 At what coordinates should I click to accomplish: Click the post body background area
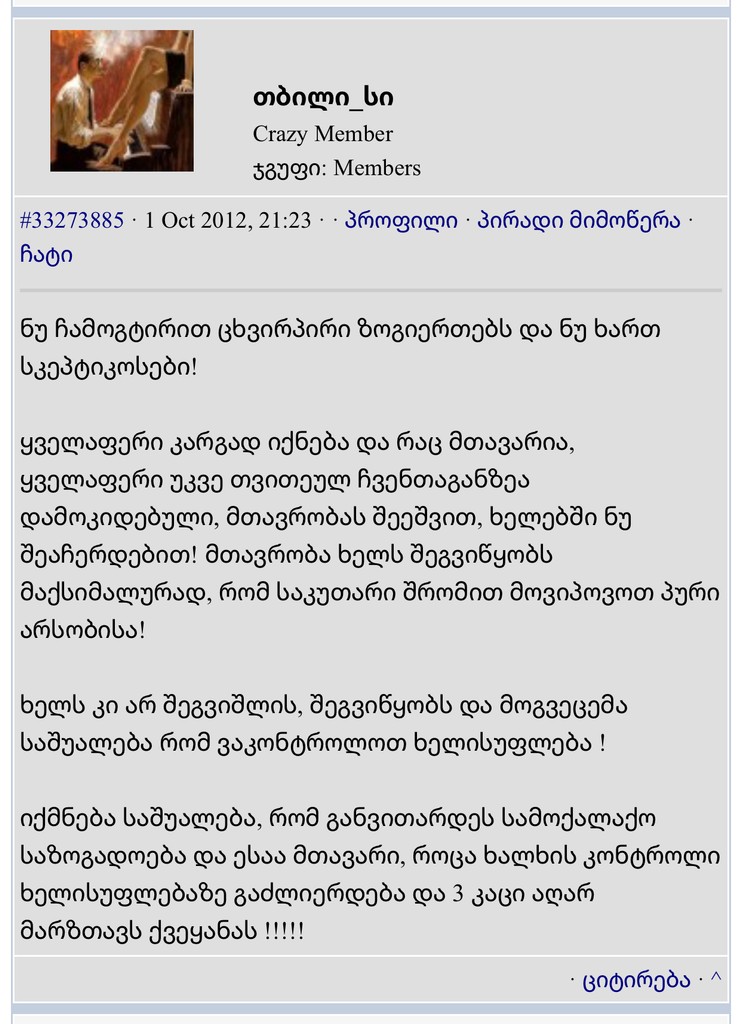pyautogui.click(x=370, y=630)
